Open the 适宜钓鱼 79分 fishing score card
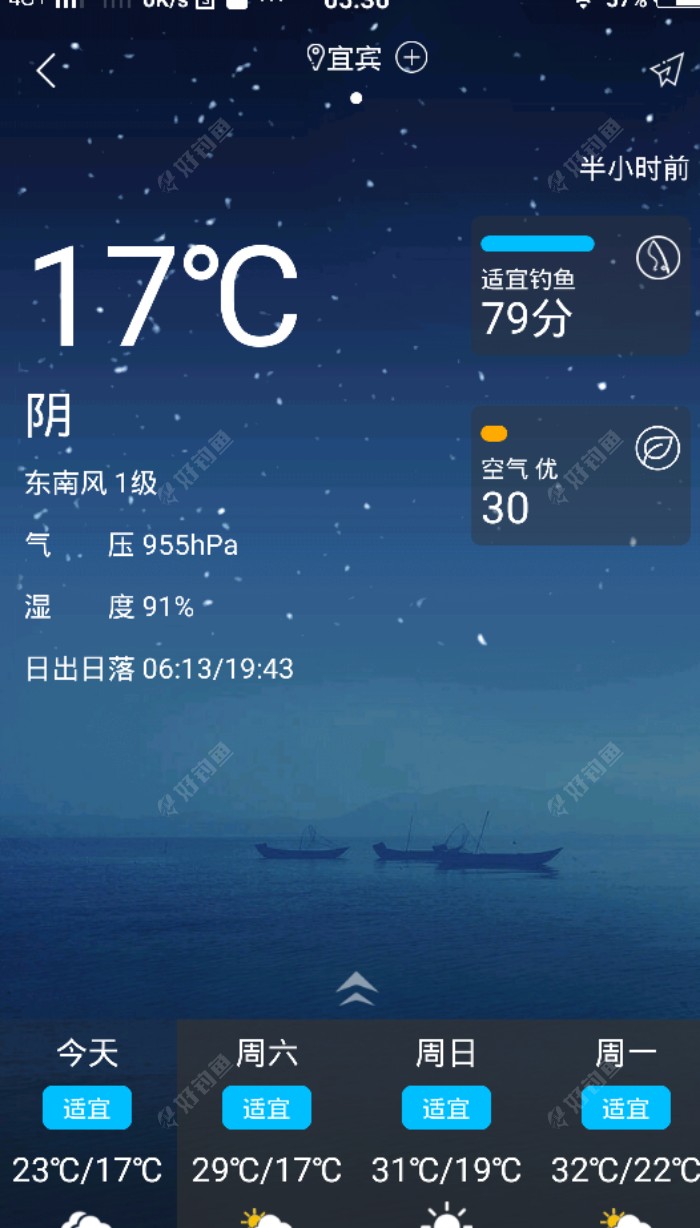This screenshot has width=700, height=1228. 580,286
